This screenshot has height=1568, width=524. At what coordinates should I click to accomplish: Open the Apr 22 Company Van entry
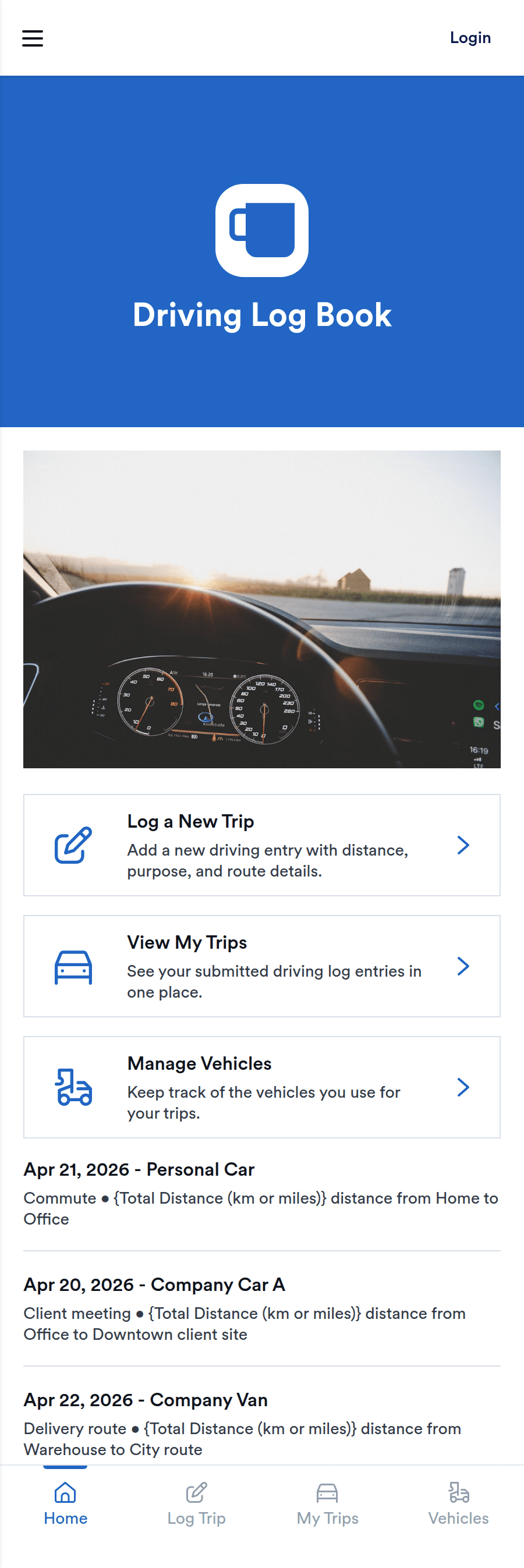point(261,1424)
